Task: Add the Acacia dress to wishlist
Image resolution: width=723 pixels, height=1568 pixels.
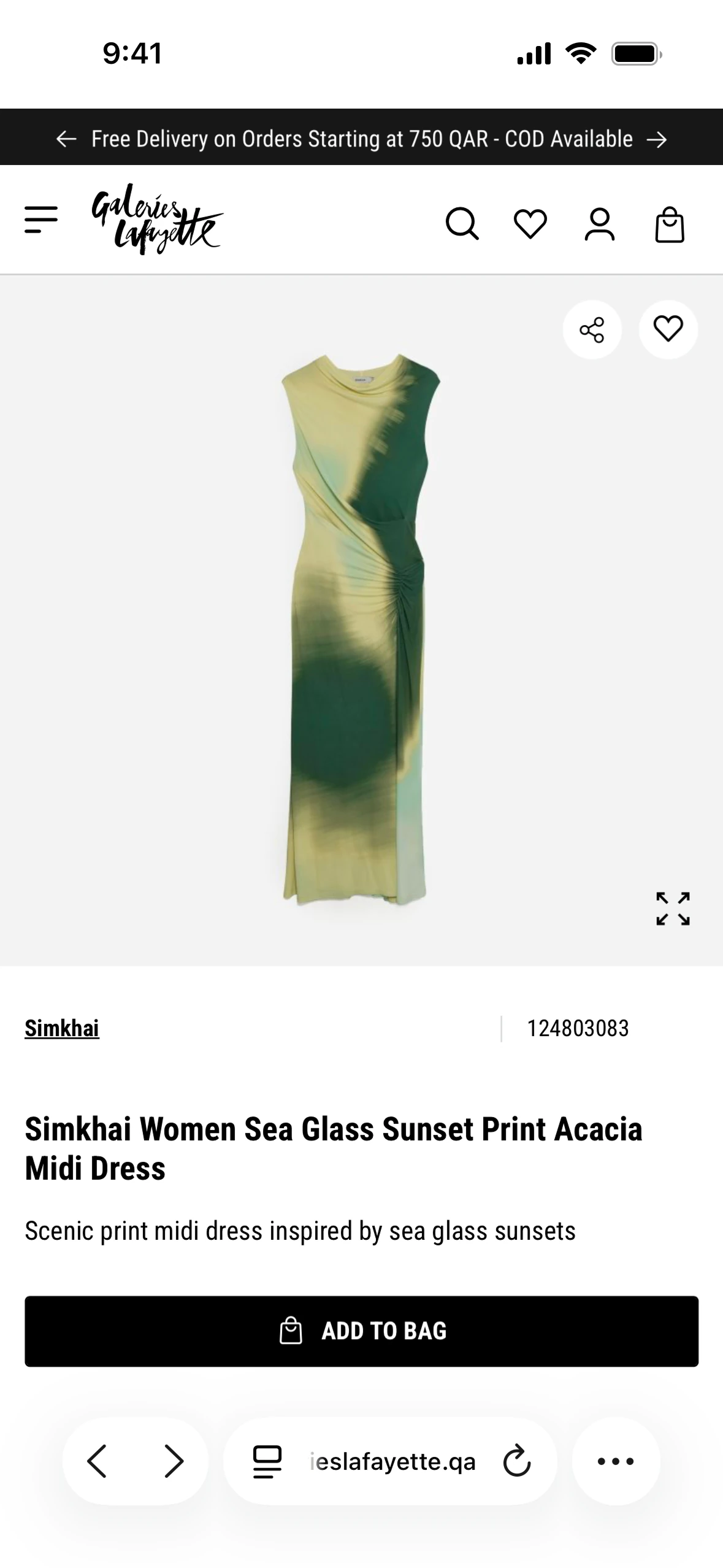Action: pos(668,329)
